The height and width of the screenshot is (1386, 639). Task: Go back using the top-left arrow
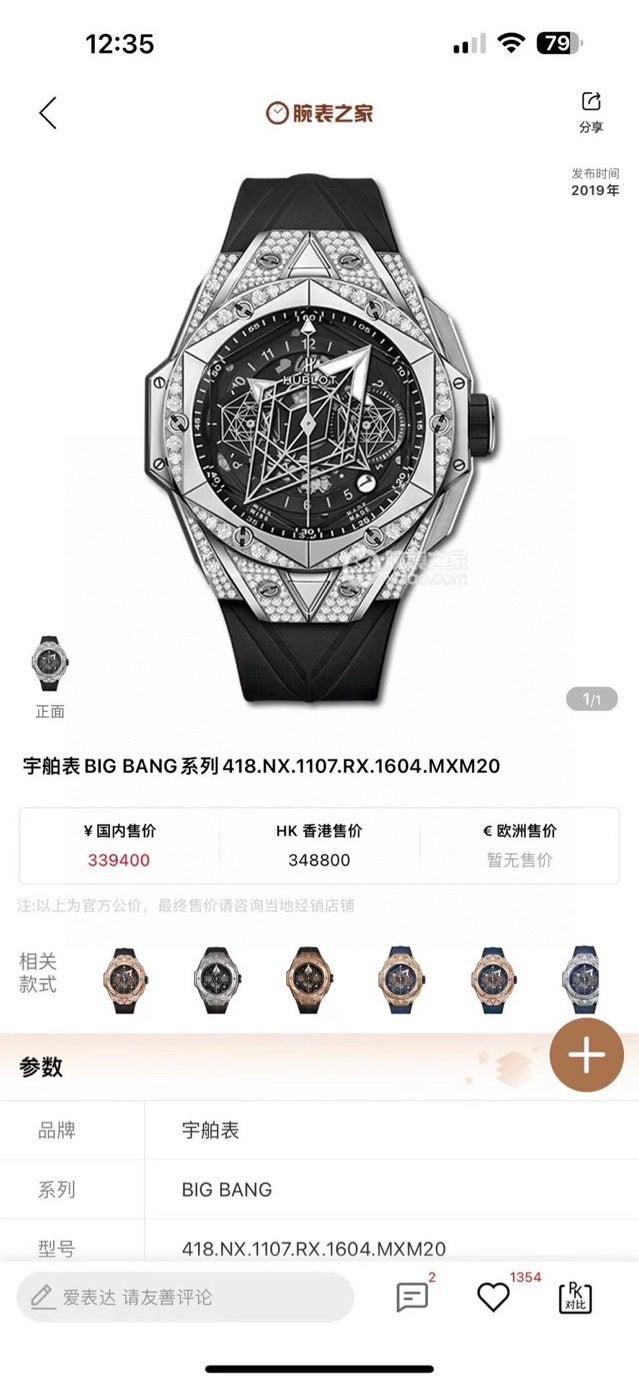click(x=47, y=113)
